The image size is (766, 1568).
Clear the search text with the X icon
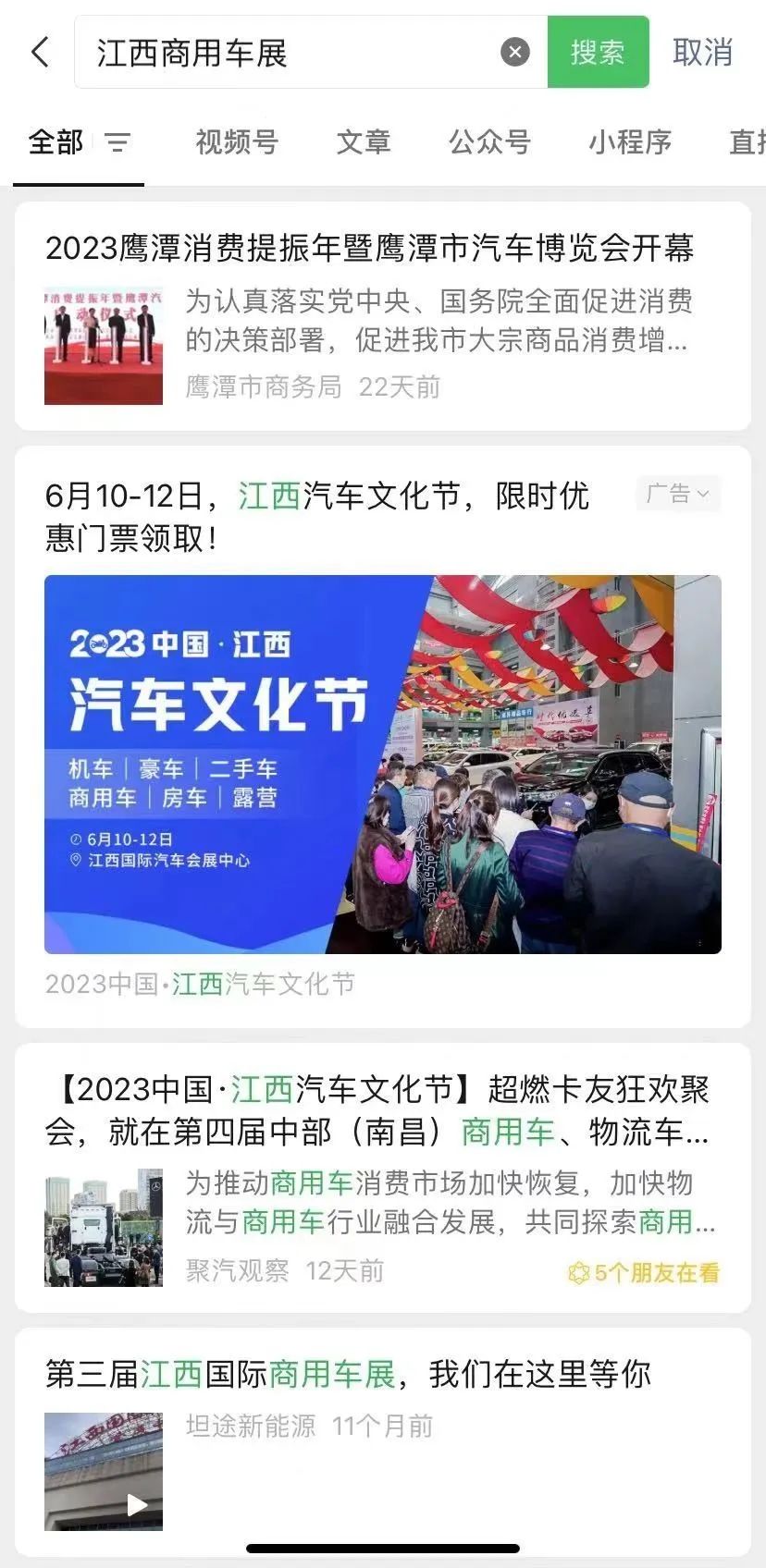click(x=515, y=53)
